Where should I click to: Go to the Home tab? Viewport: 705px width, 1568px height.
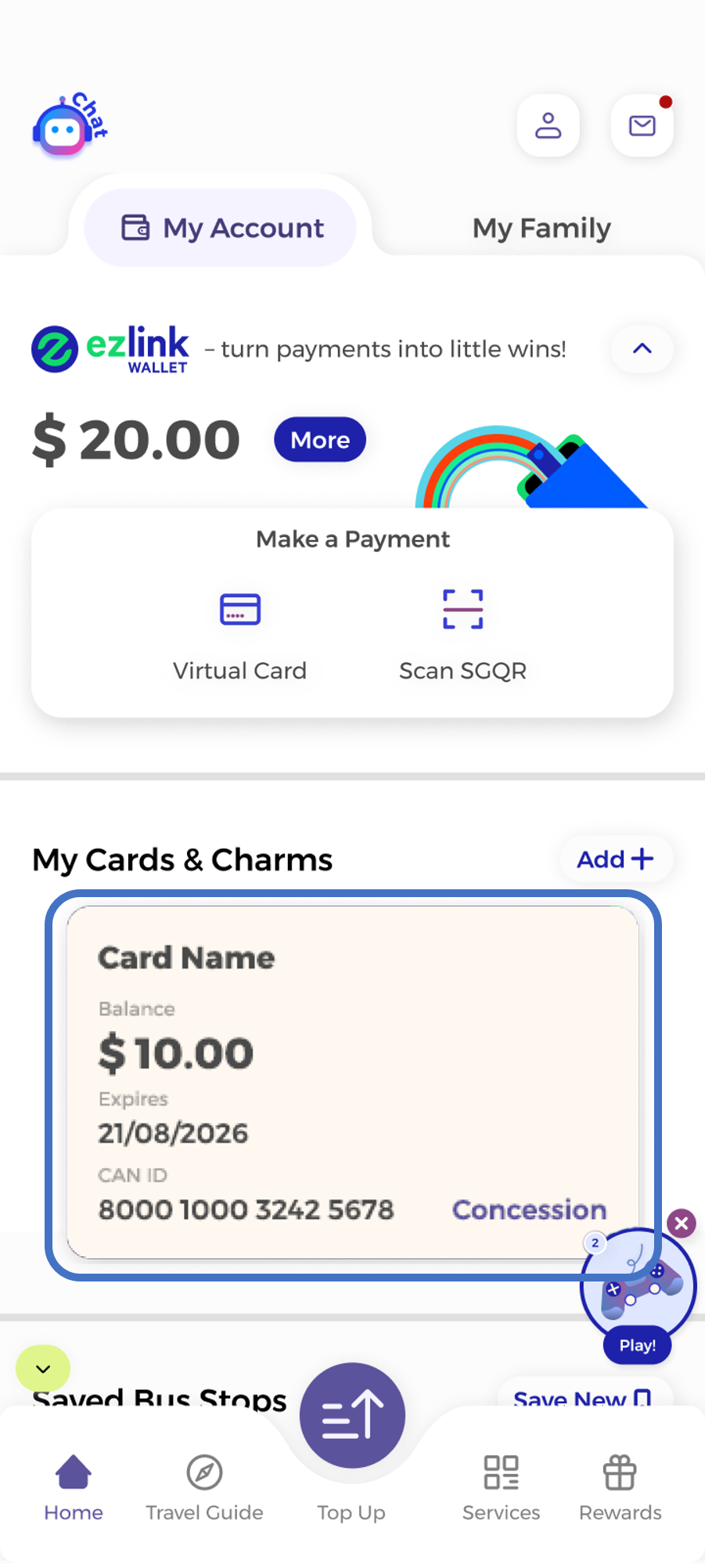(74, 1487)
